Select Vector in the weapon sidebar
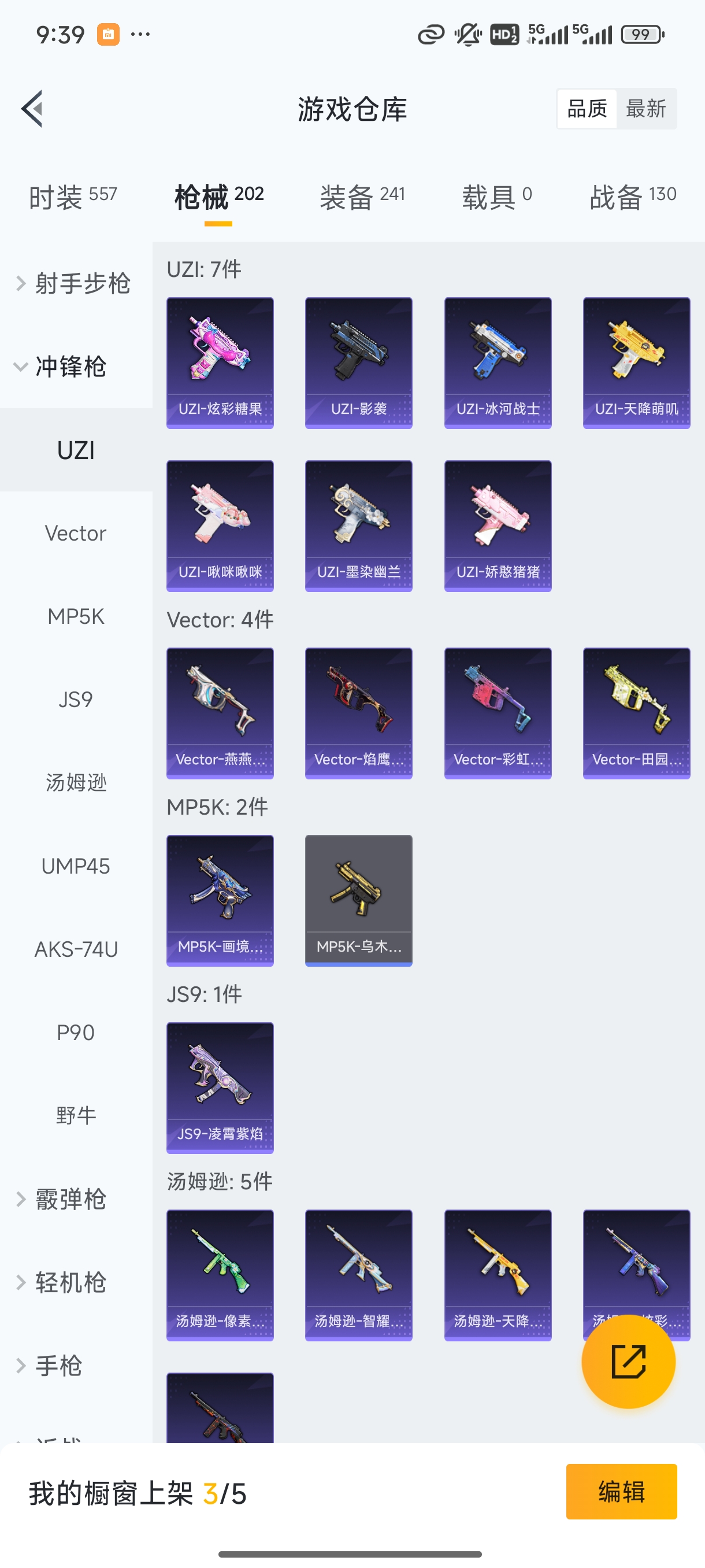The image size is (705, 1568). (75, 532)
